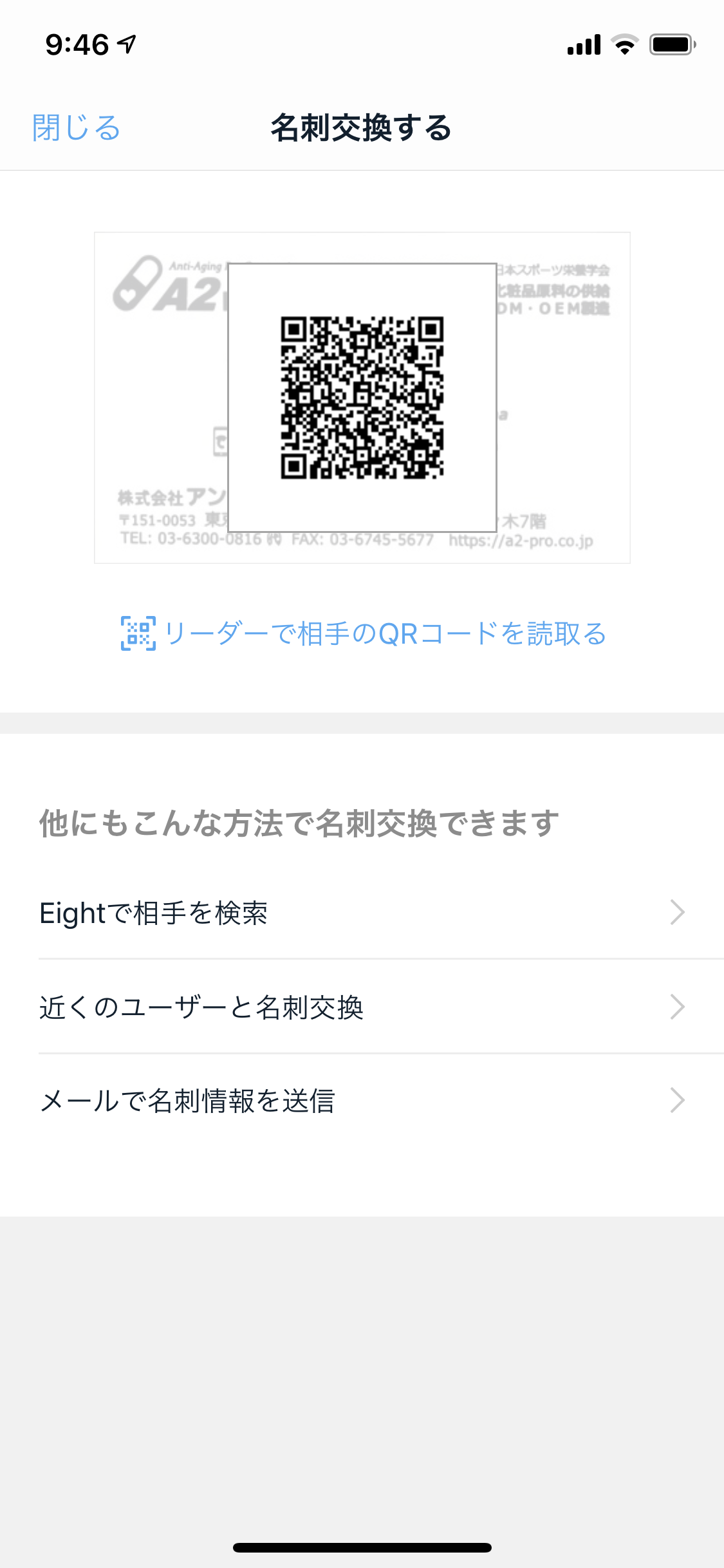Choose メールで名刺情報を送信

tap(362, 1101)
